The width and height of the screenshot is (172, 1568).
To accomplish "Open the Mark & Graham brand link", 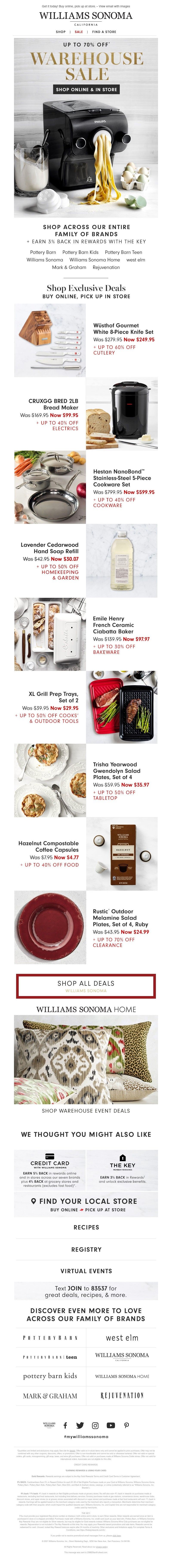I will [69, 267].
